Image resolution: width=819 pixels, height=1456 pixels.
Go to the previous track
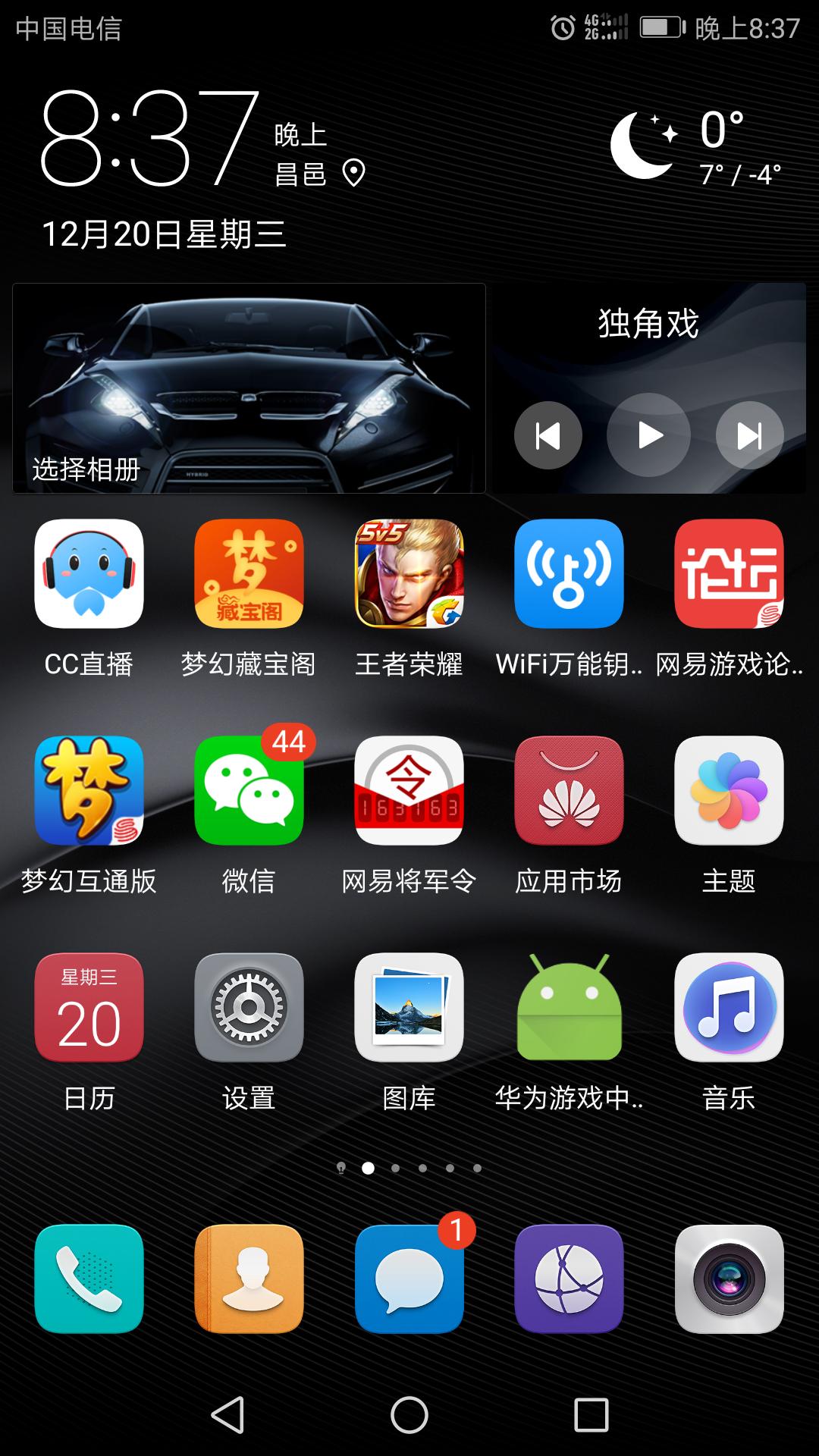click(x=548, y=435)
